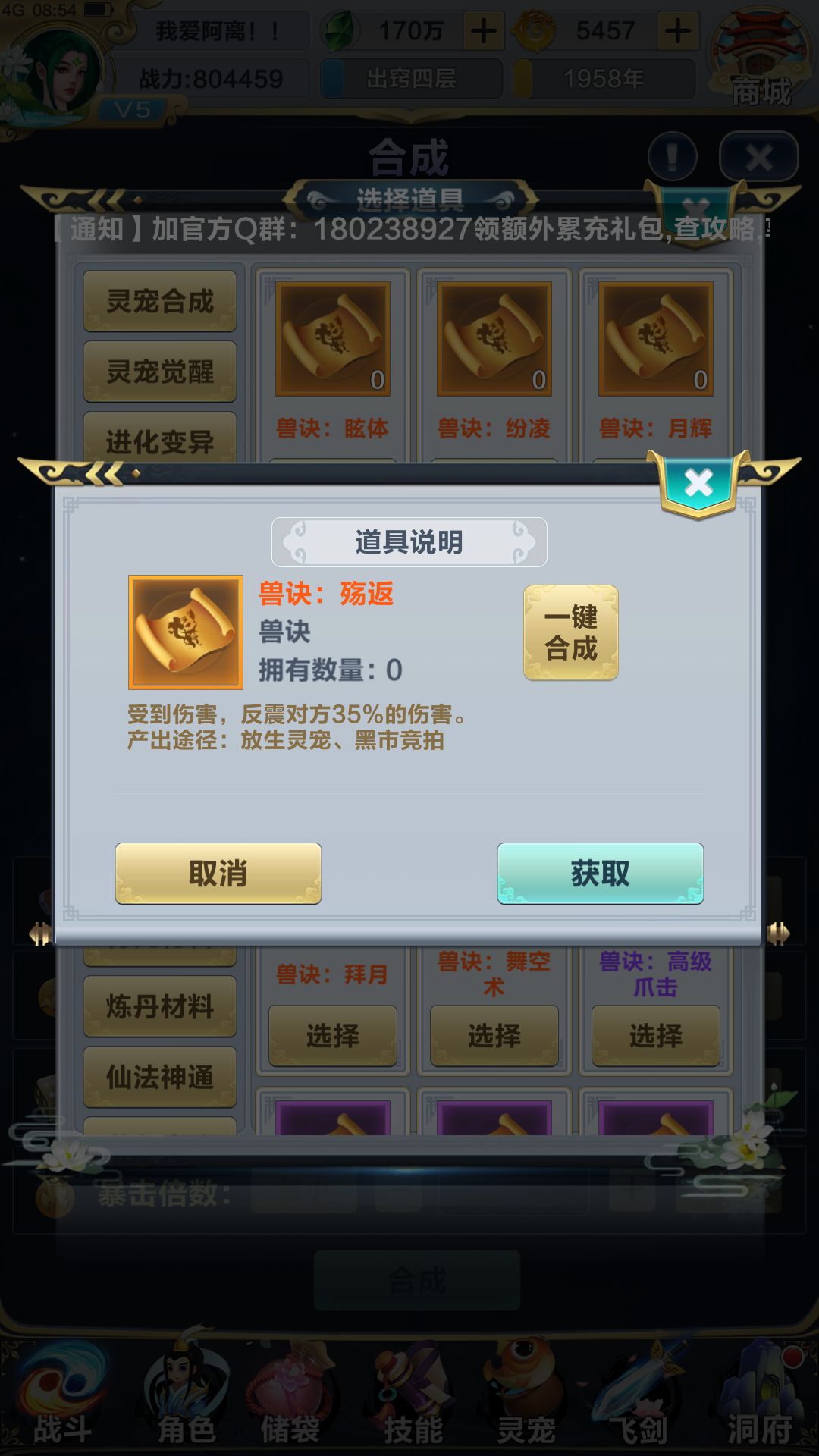Open the exclamation mark help icon near 合成 title

tap(670, 155)
